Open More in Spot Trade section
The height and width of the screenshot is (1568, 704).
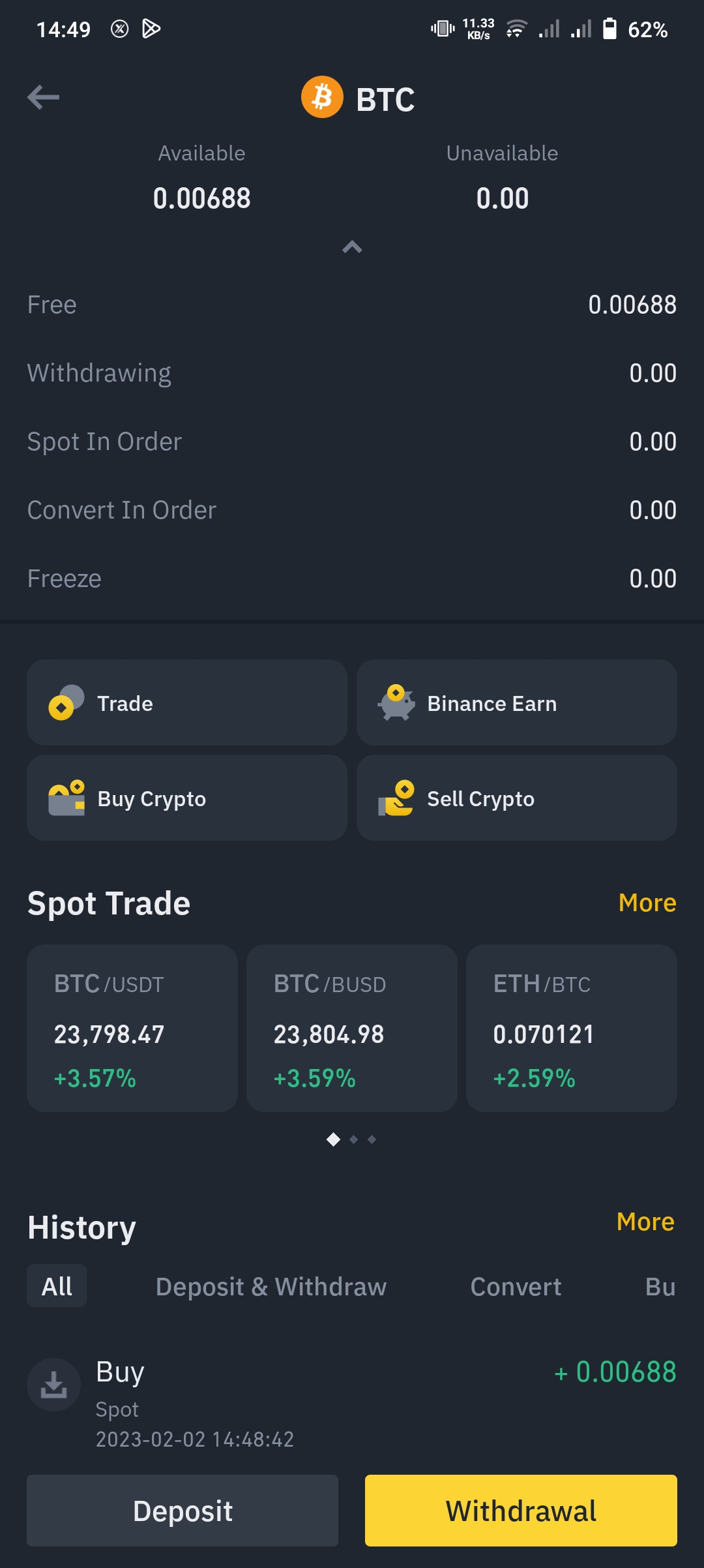647,903
